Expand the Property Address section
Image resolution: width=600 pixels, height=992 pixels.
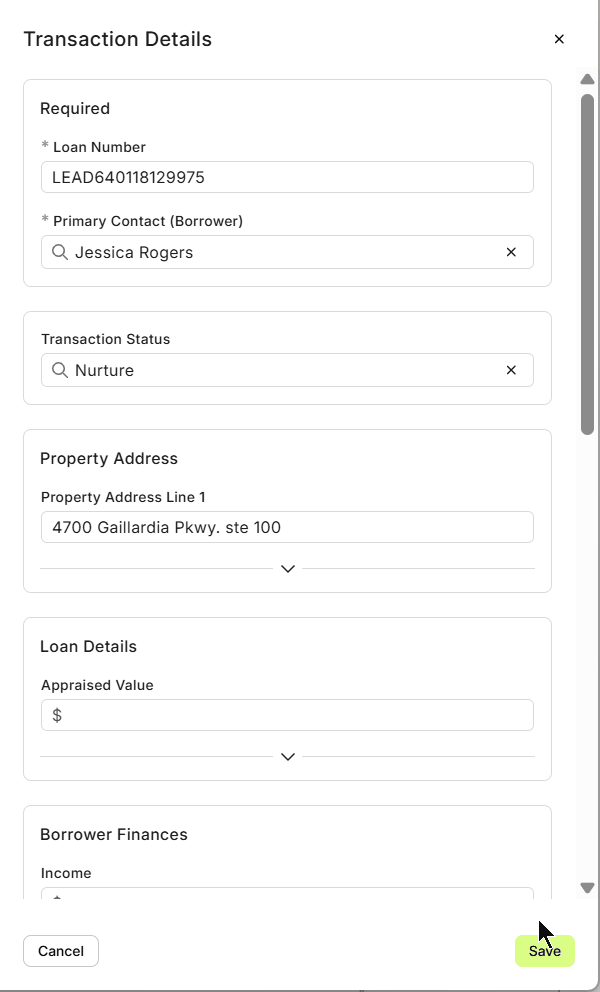pos(288,568)
